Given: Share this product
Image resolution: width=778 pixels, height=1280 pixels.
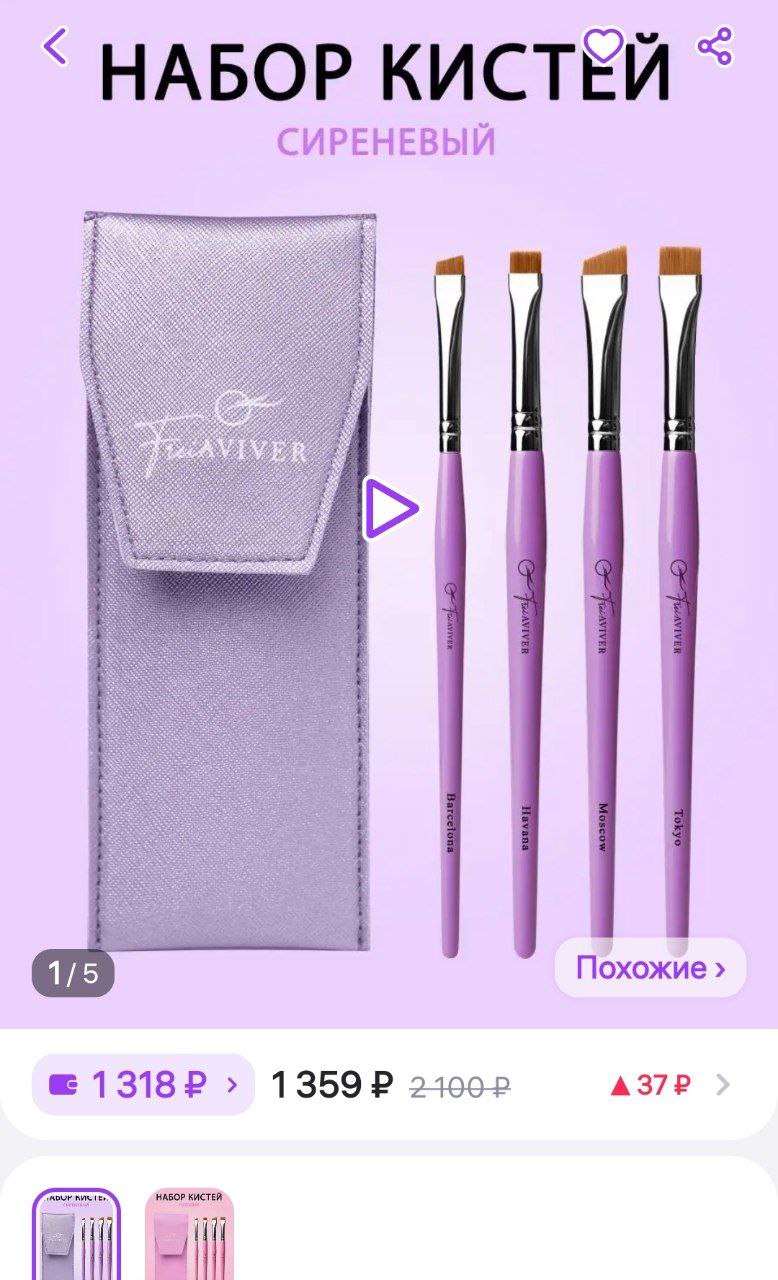Looking at the screenshot, I should click(714, 46).
